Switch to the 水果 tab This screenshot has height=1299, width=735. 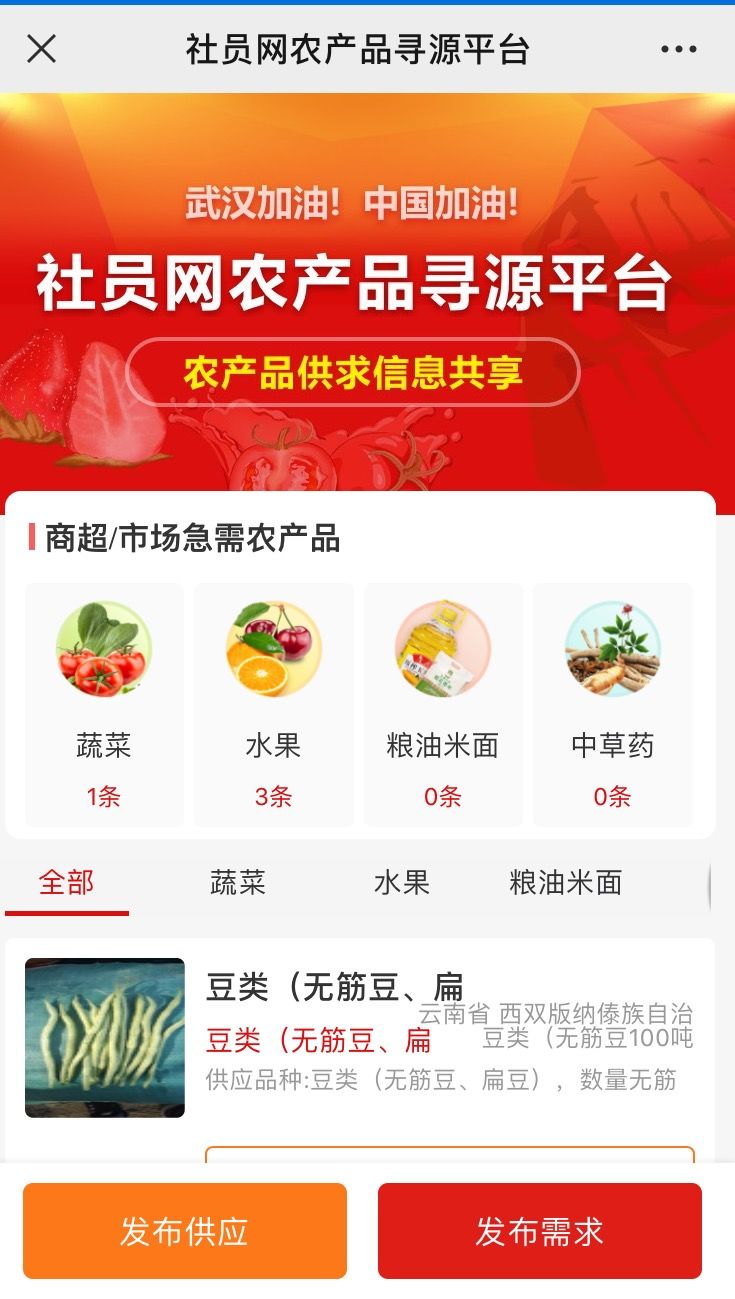coord(402,883)
